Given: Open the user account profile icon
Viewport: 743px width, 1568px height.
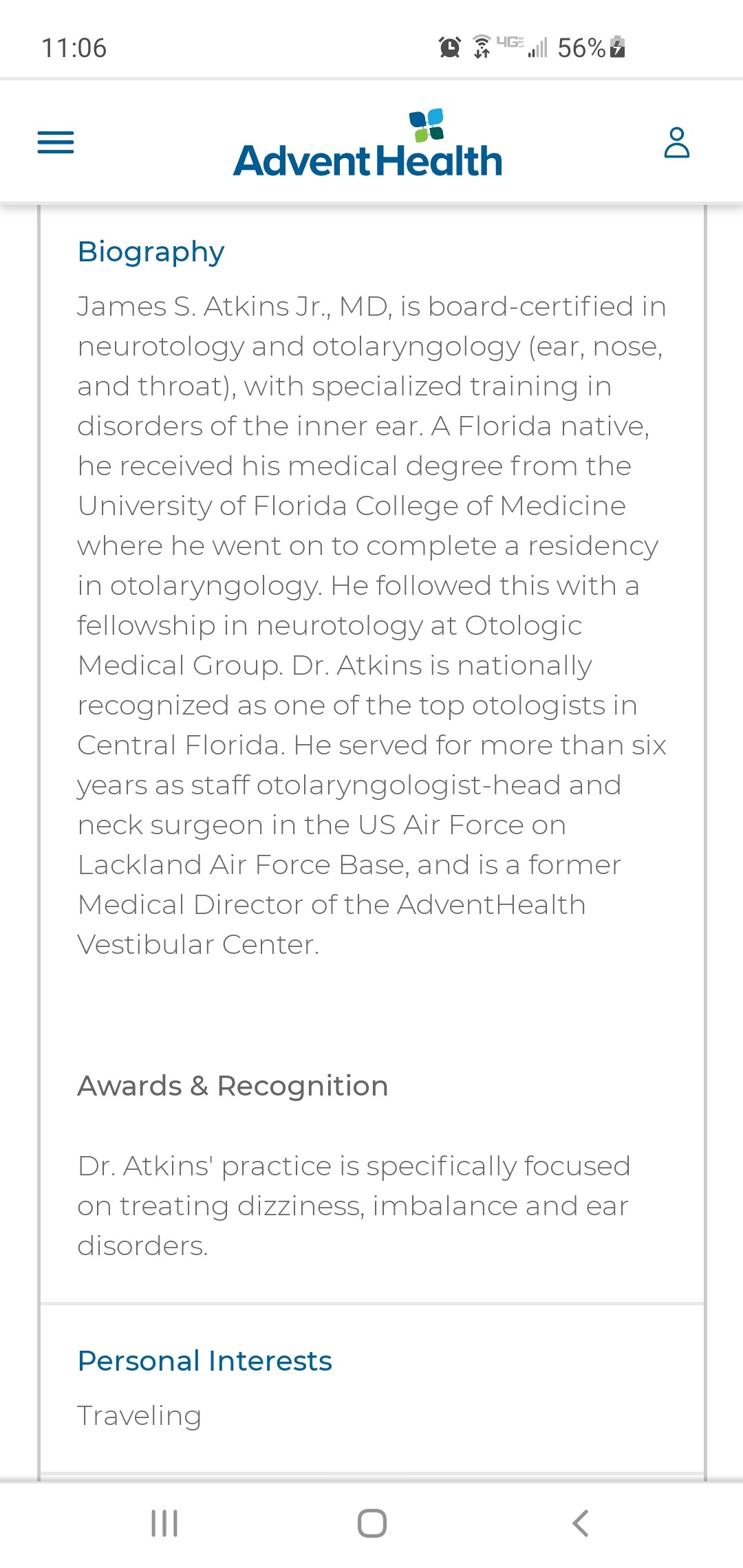Looking at the screenshot, I should pyautogui.click(x=676, y=142).
